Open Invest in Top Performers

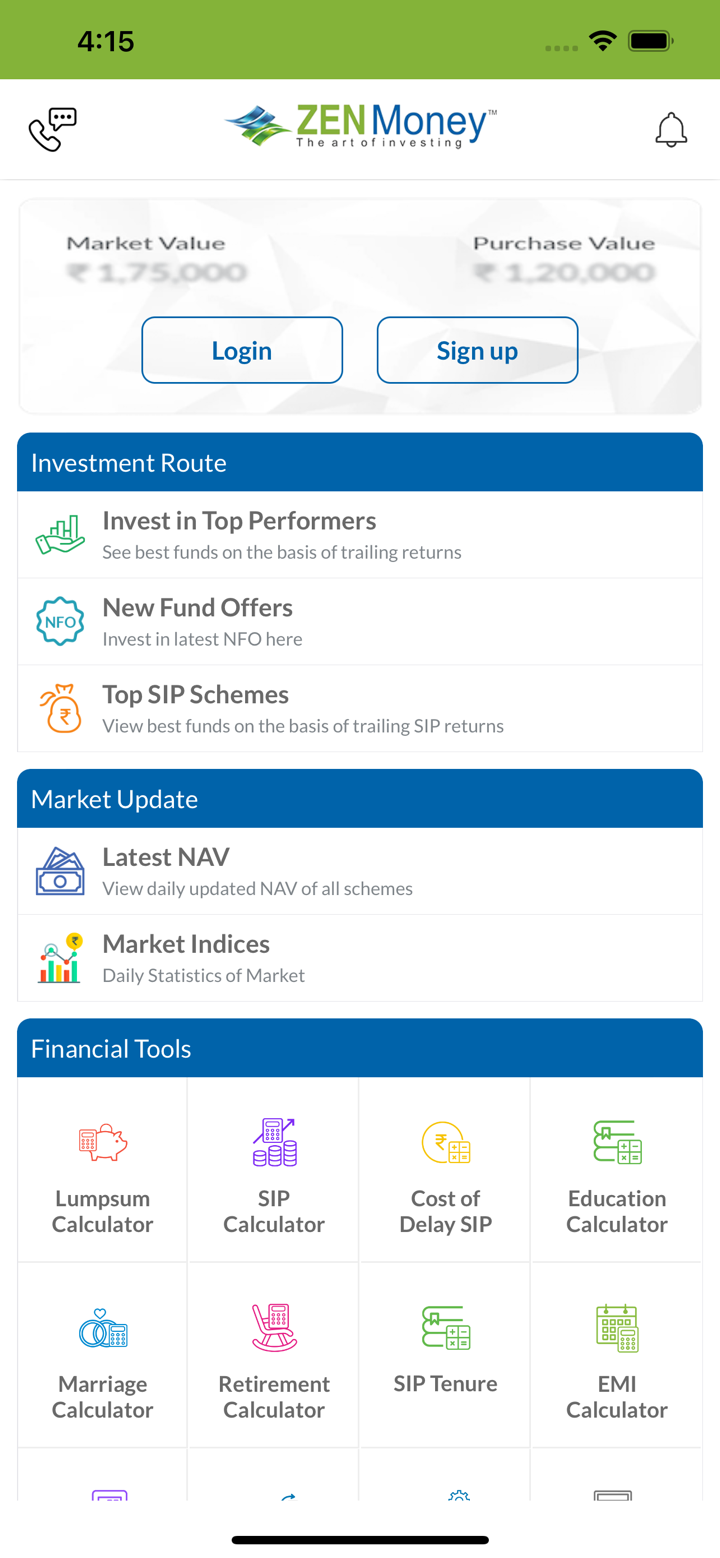click(x=360, y=535)
